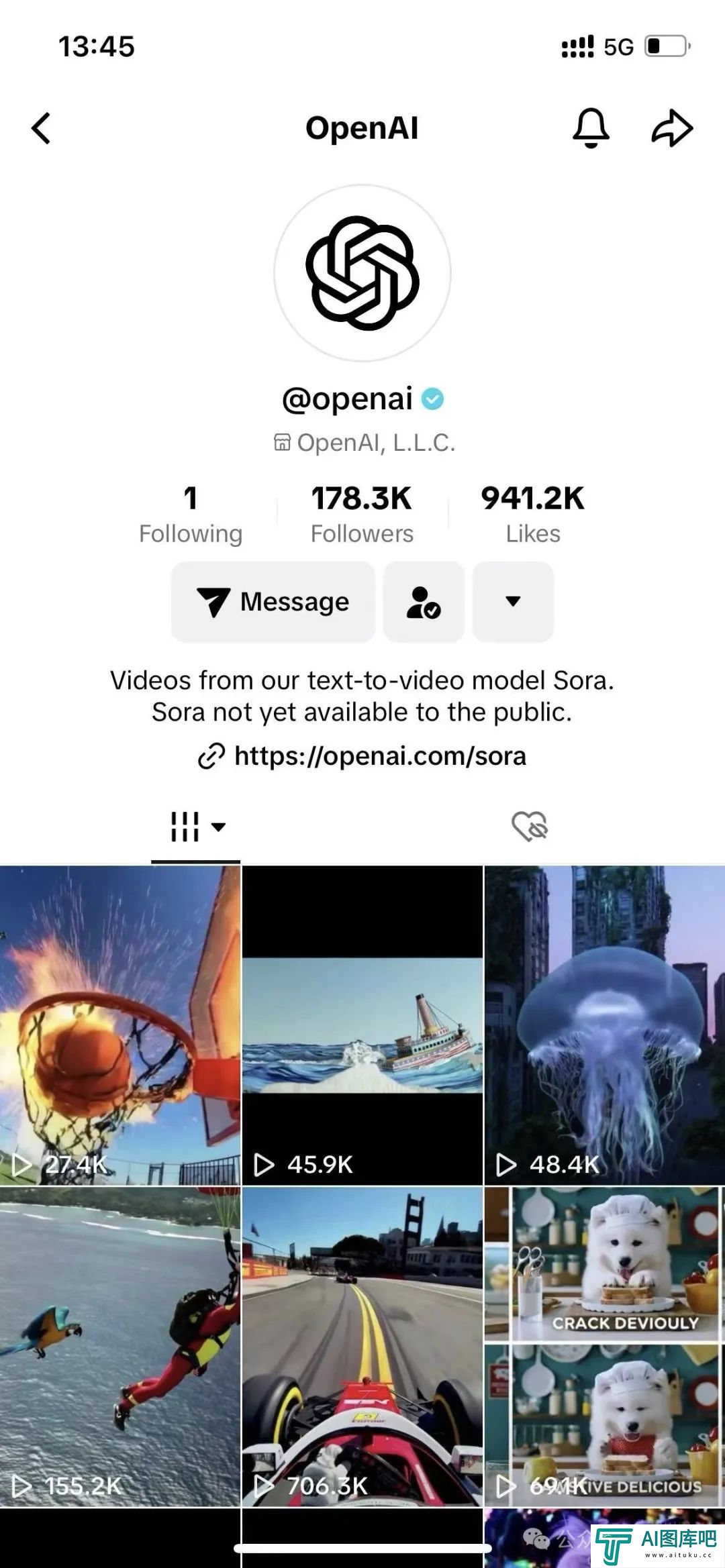Screen dimensions: 725x1568
Task: Send a Message to OpenAI
Action: pyautogui.click(x=273, y=602)
